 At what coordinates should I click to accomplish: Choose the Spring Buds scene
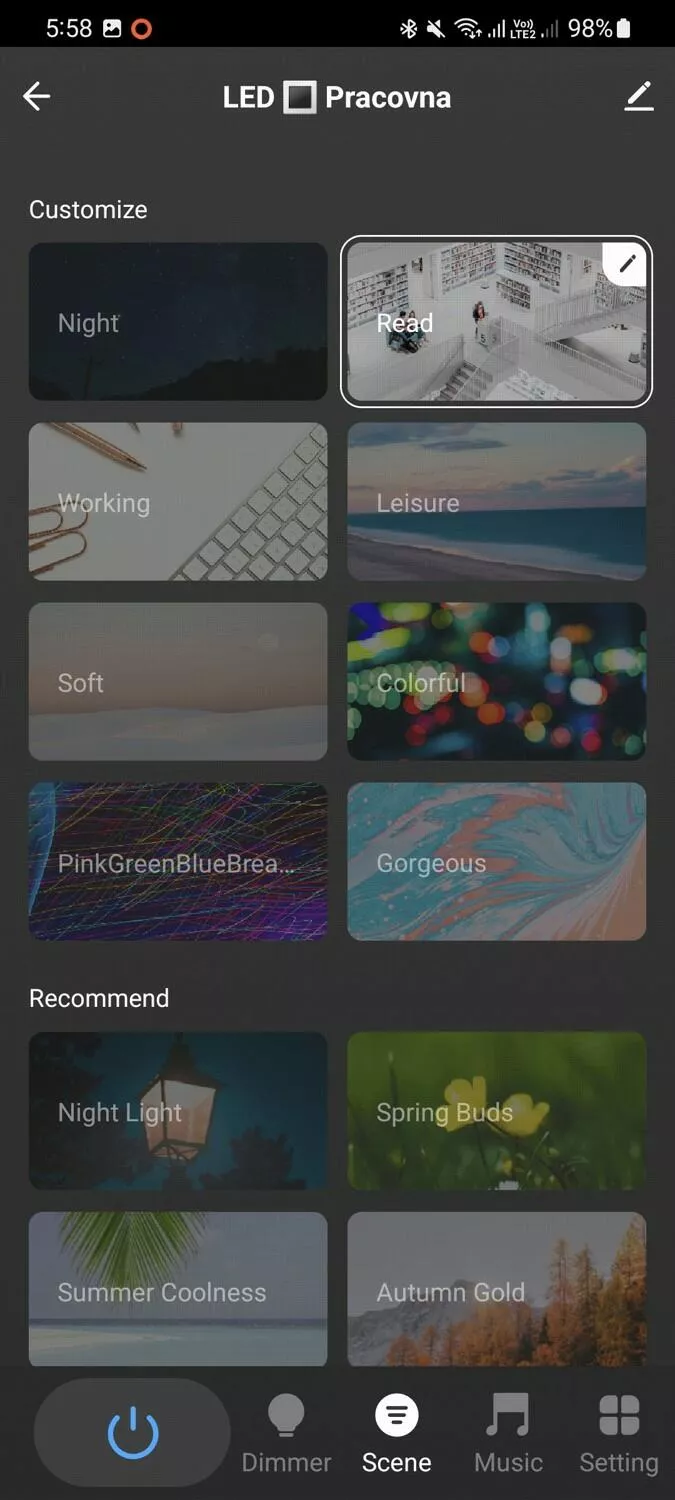497,1111
